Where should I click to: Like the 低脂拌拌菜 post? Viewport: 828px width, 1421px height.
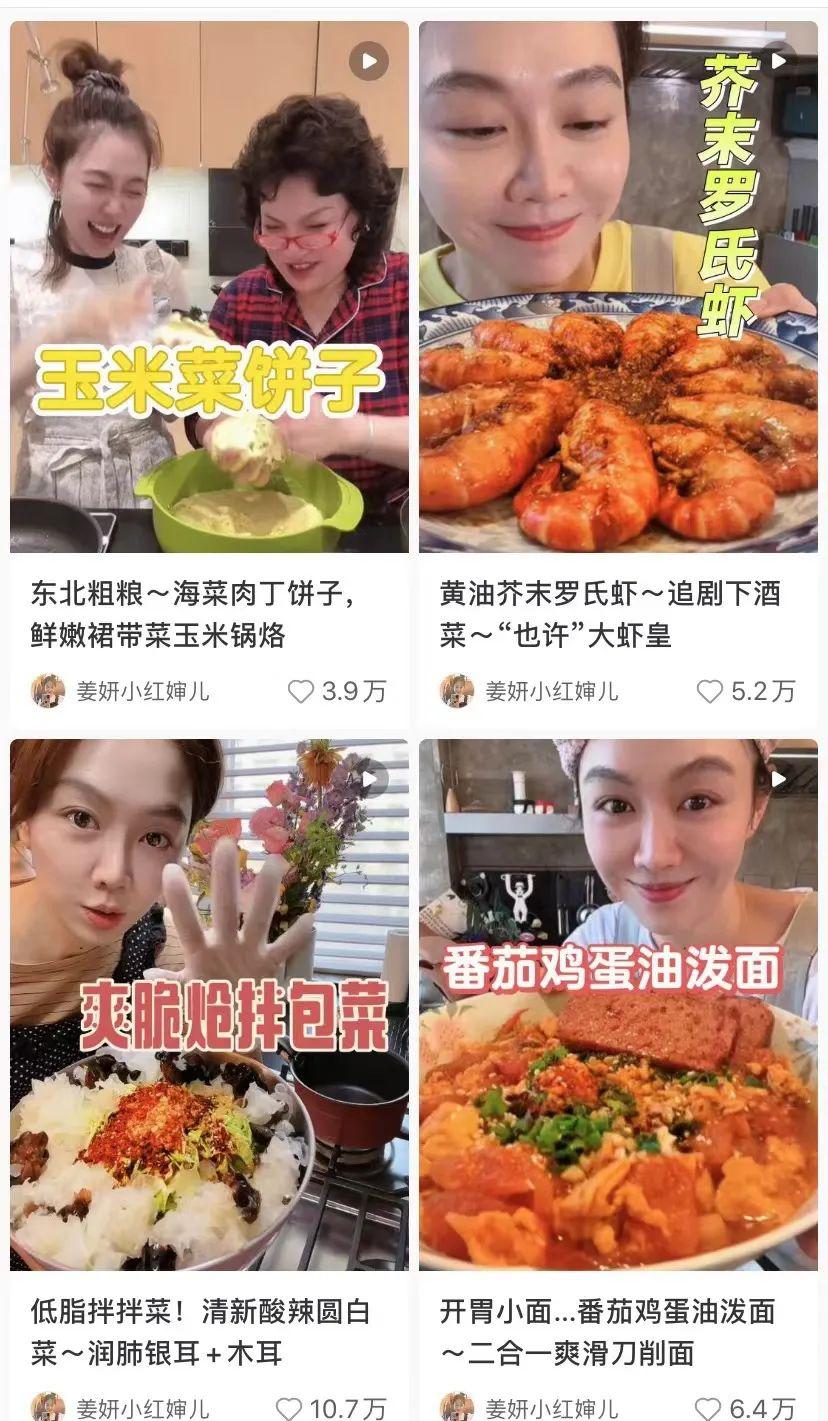[x=289, y=1408]
